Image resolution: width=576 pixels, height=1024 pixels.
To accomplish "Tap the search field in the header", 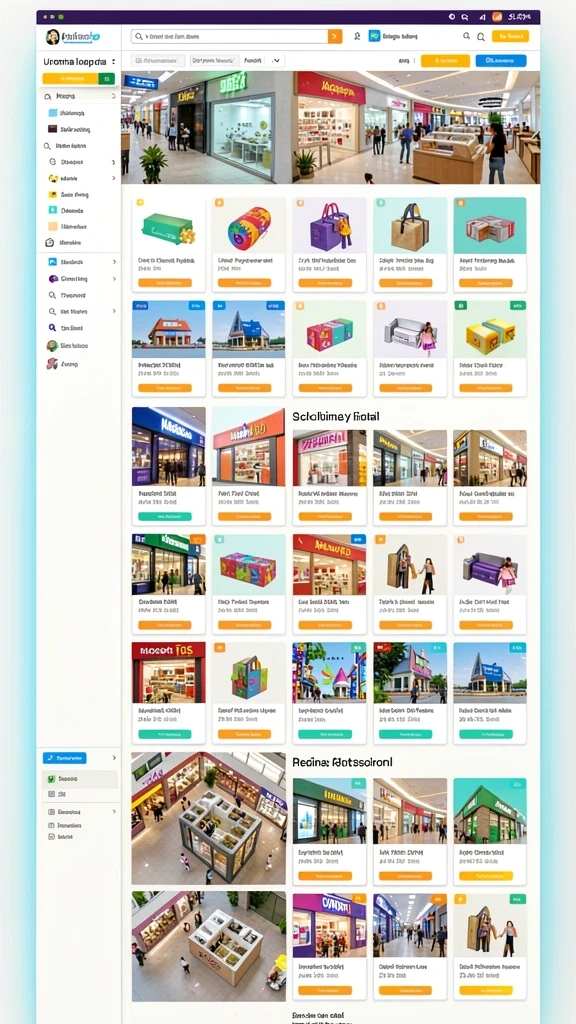I will coord(229,37).
